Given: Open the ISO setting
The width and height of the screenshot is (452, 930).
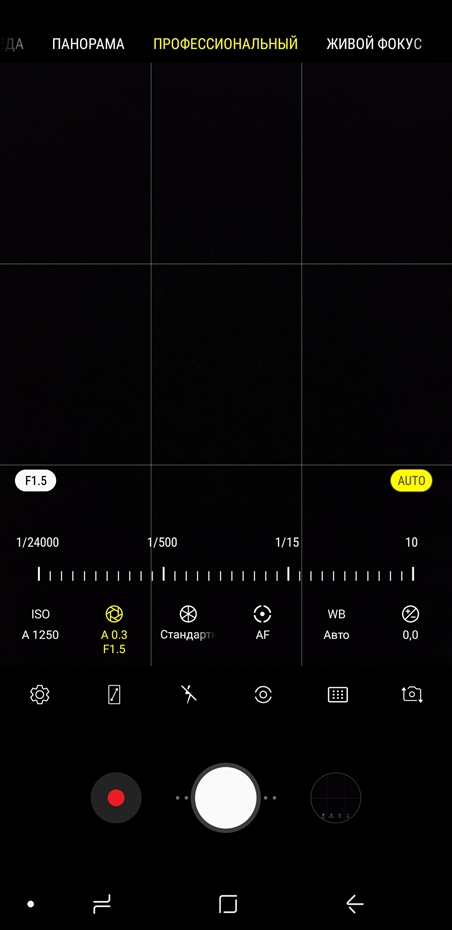Looking at the screenshot, I should tap(40, 624).
